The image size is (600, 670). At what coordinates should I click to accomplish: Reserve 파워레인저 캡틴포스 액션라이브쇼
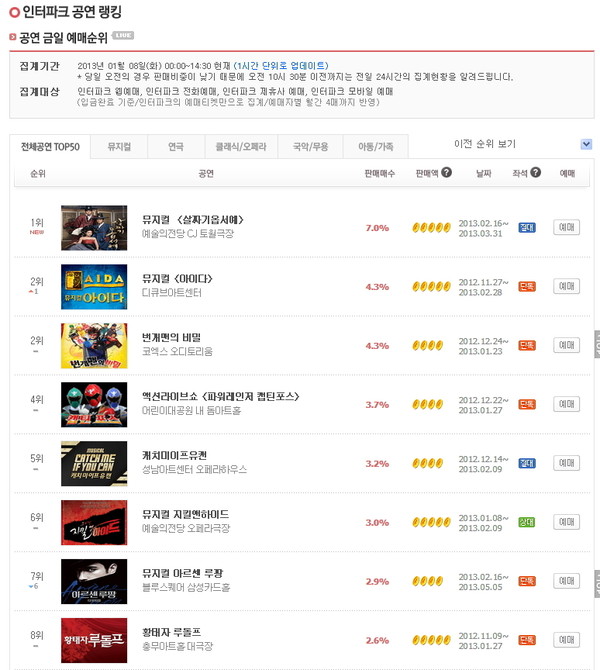tap(568, 404)
